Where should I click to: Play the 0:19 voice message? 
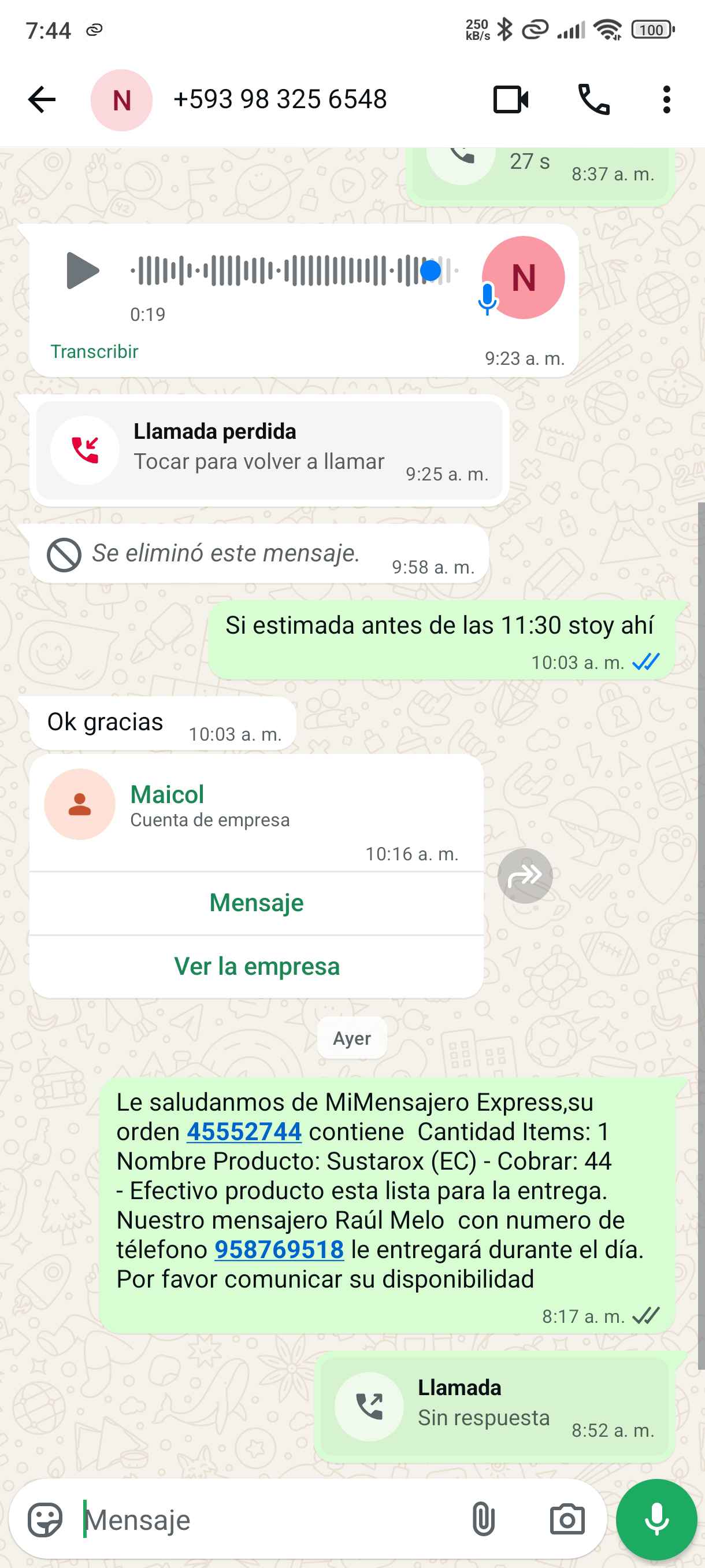coord(82,270)
